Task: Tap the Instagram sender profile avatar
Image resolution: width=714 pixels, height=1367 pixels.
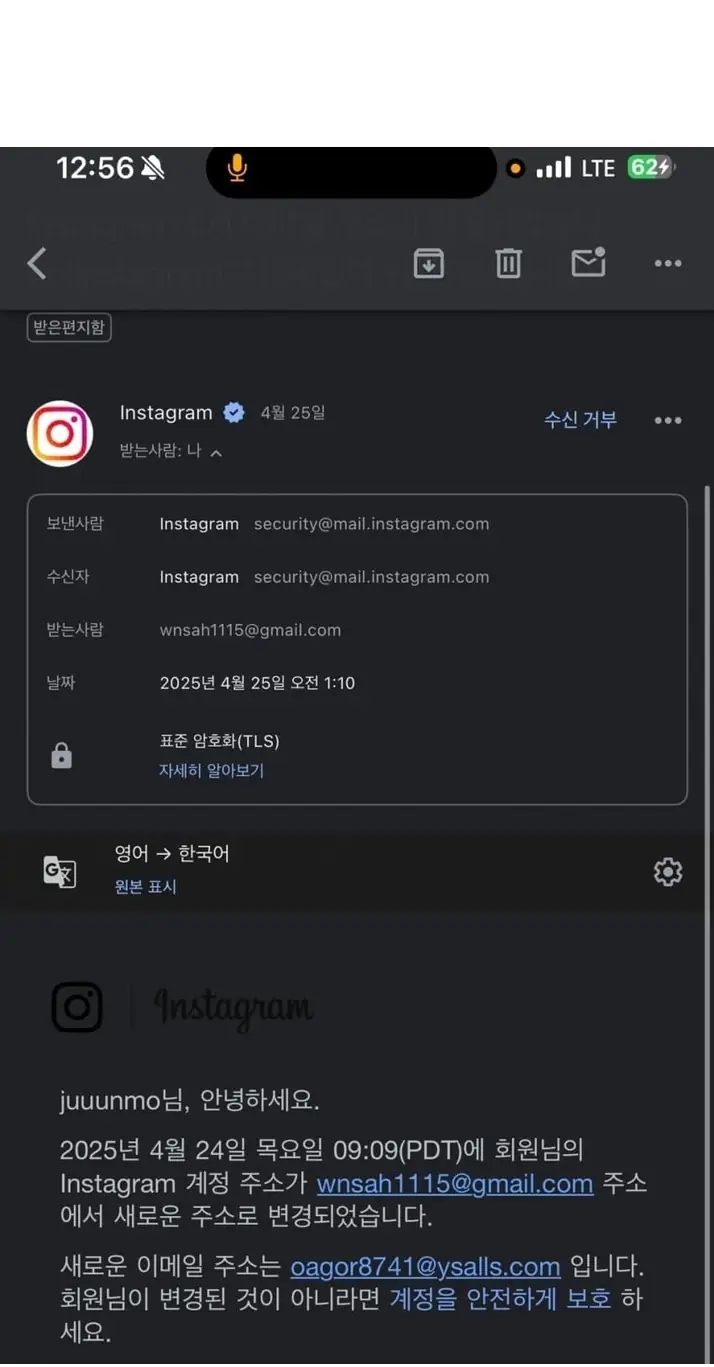Action: click(x=60, y=433)
